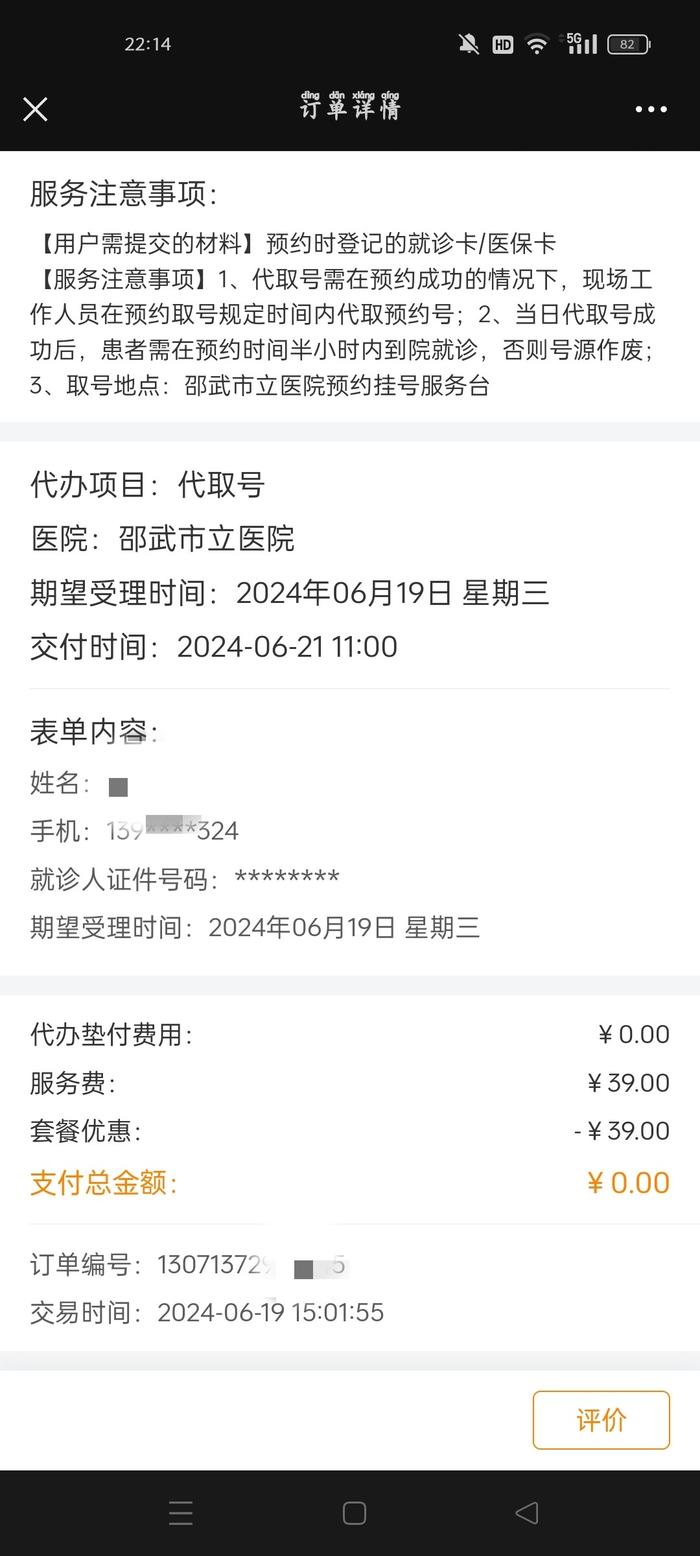Go back using the system back button
The height and width of the screenshot is (1556, 700).
click(x=527, y=1513)
